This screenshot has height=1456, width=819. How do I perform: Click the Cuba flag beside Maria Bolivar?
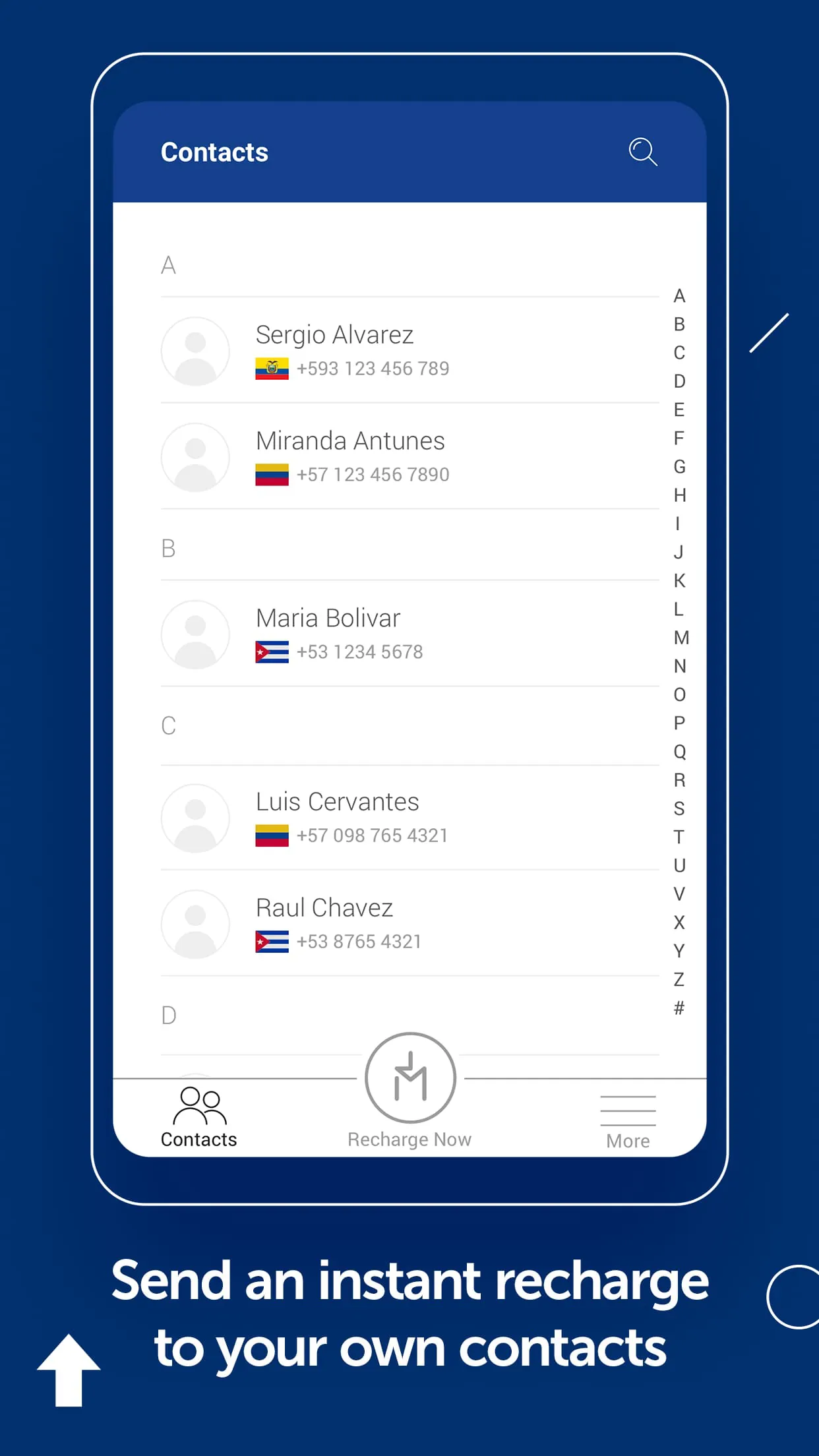271,652
